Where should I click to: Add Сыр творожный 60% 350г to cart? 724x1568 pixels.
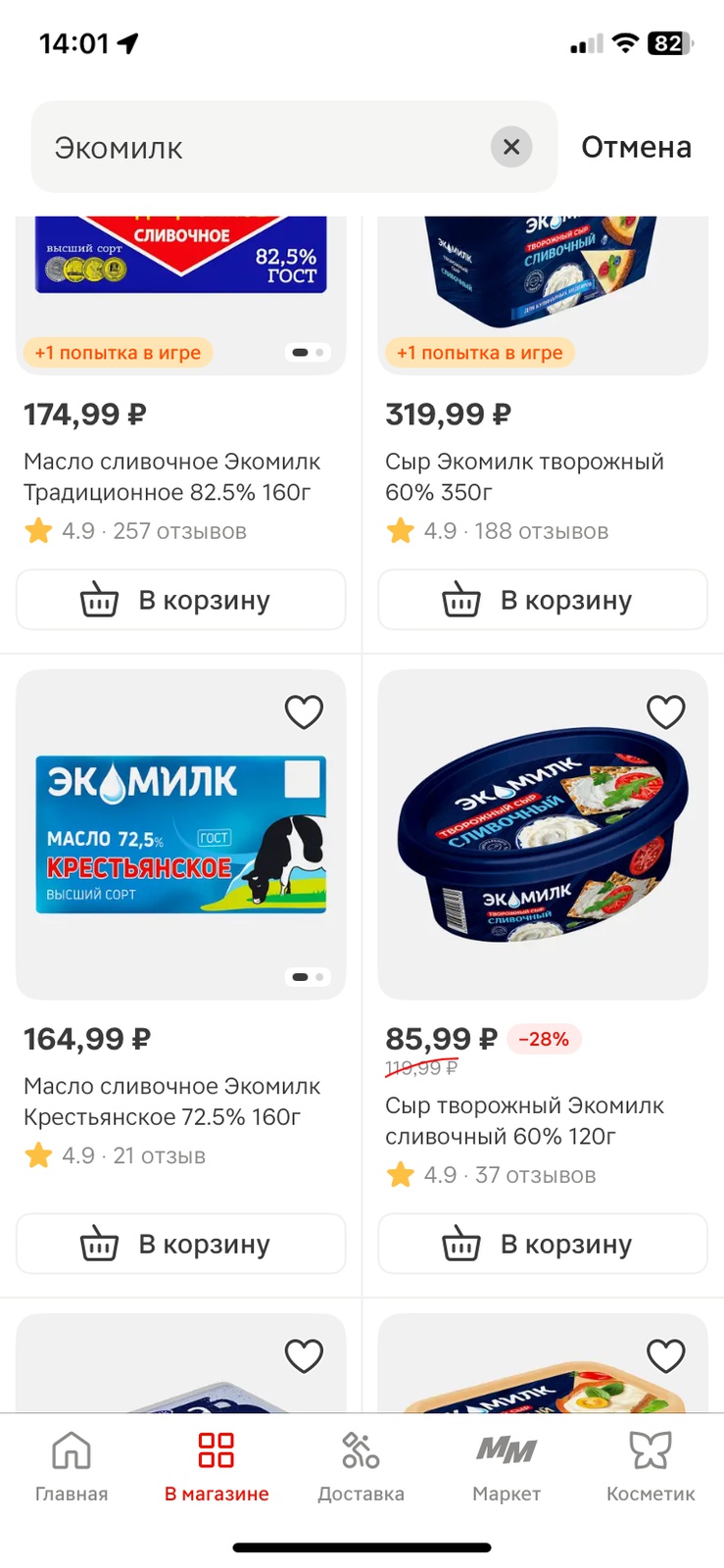coord(543,600)
